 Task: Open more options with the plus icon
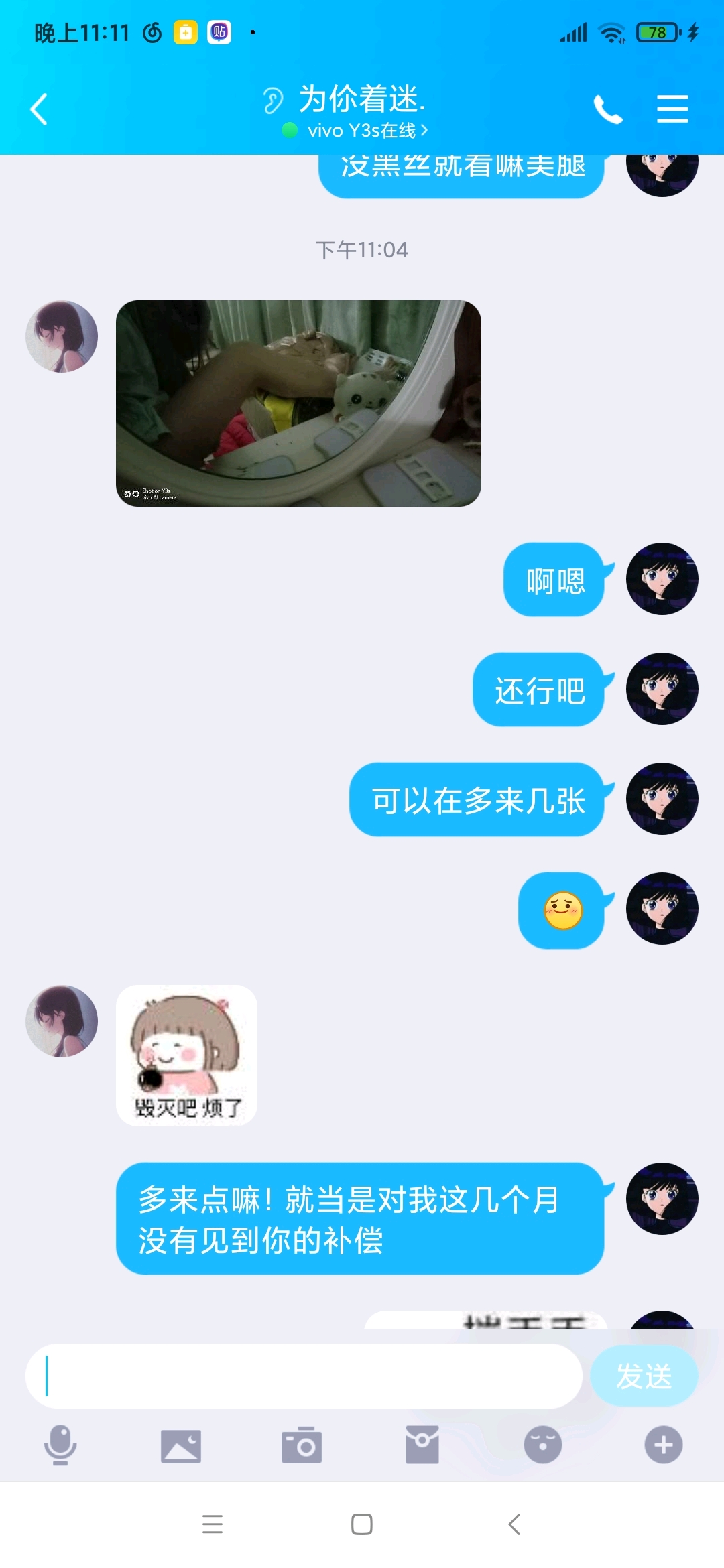pyautogui.click(x=663, y=1445)
